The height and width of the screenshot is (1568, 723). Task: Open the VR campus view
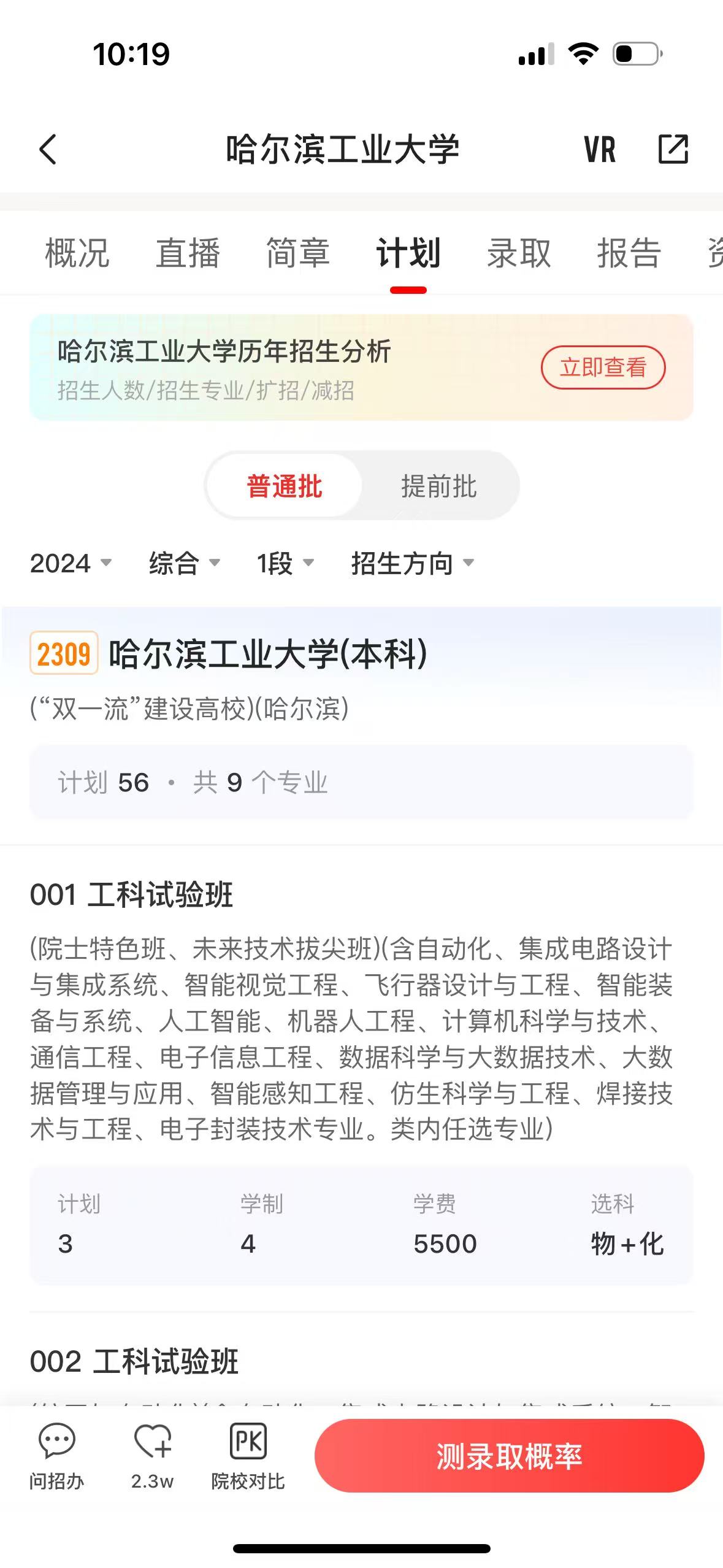coord(599,150)
